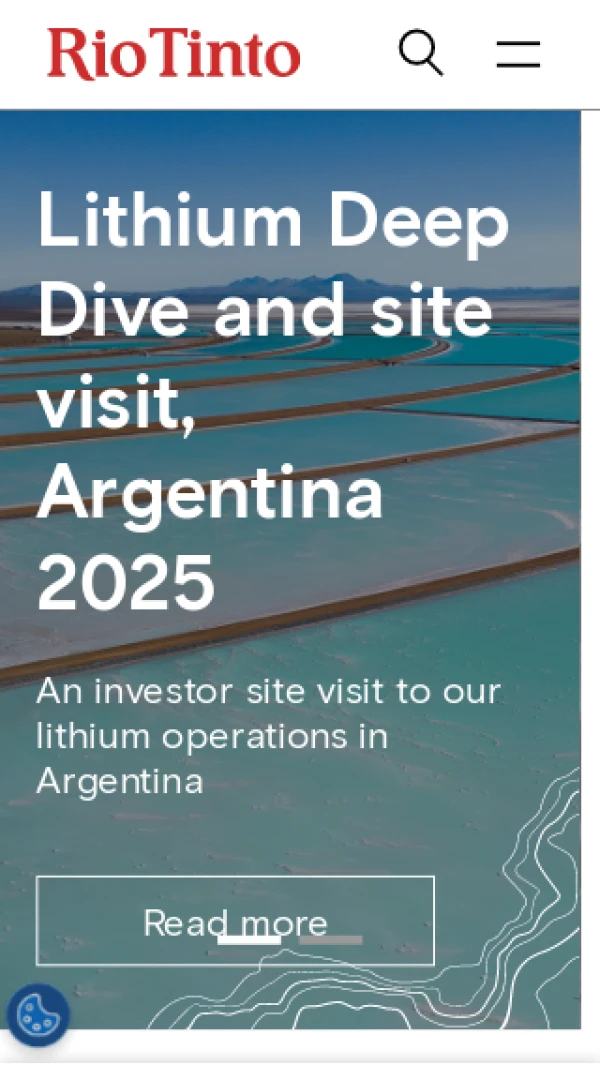The width and height of the screenshot is (600, 1065).
Task: Open the search icon in the header
Action: click(x=420, y=52)
